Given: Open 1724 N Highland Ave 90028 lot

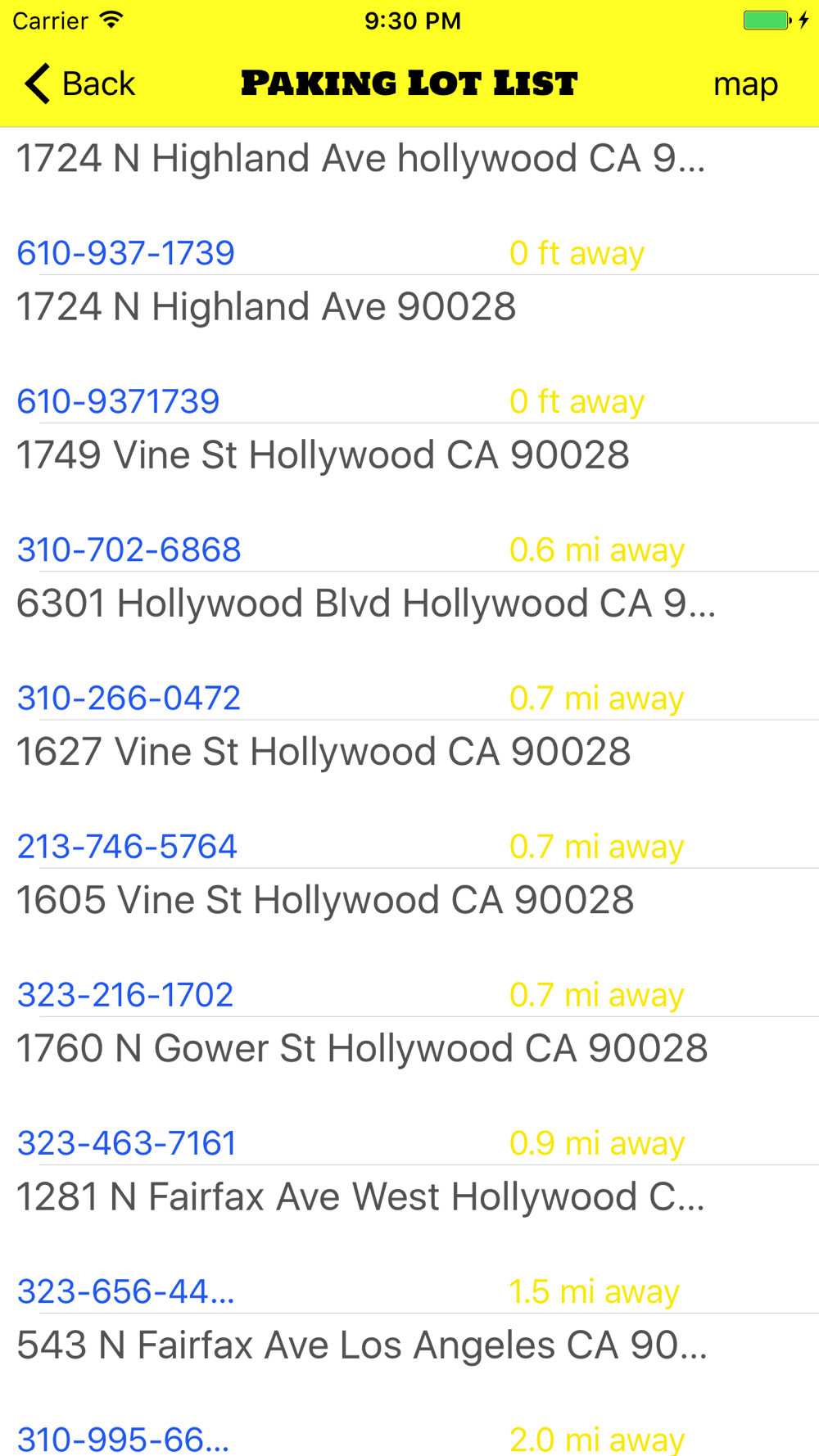Looking at the screenshot, I should pos(266,306).
